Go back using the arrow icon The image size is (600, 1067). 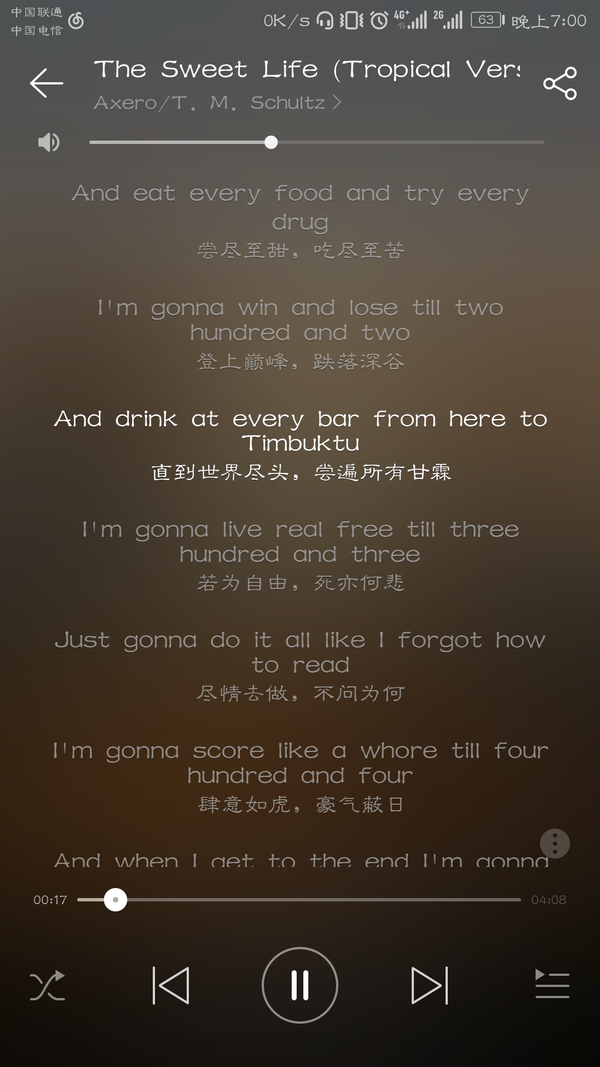point(46,83)
